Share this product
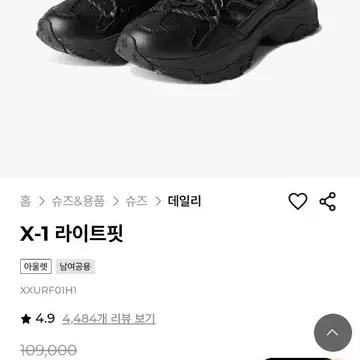The image size is (360, 360). coord(328,201)
